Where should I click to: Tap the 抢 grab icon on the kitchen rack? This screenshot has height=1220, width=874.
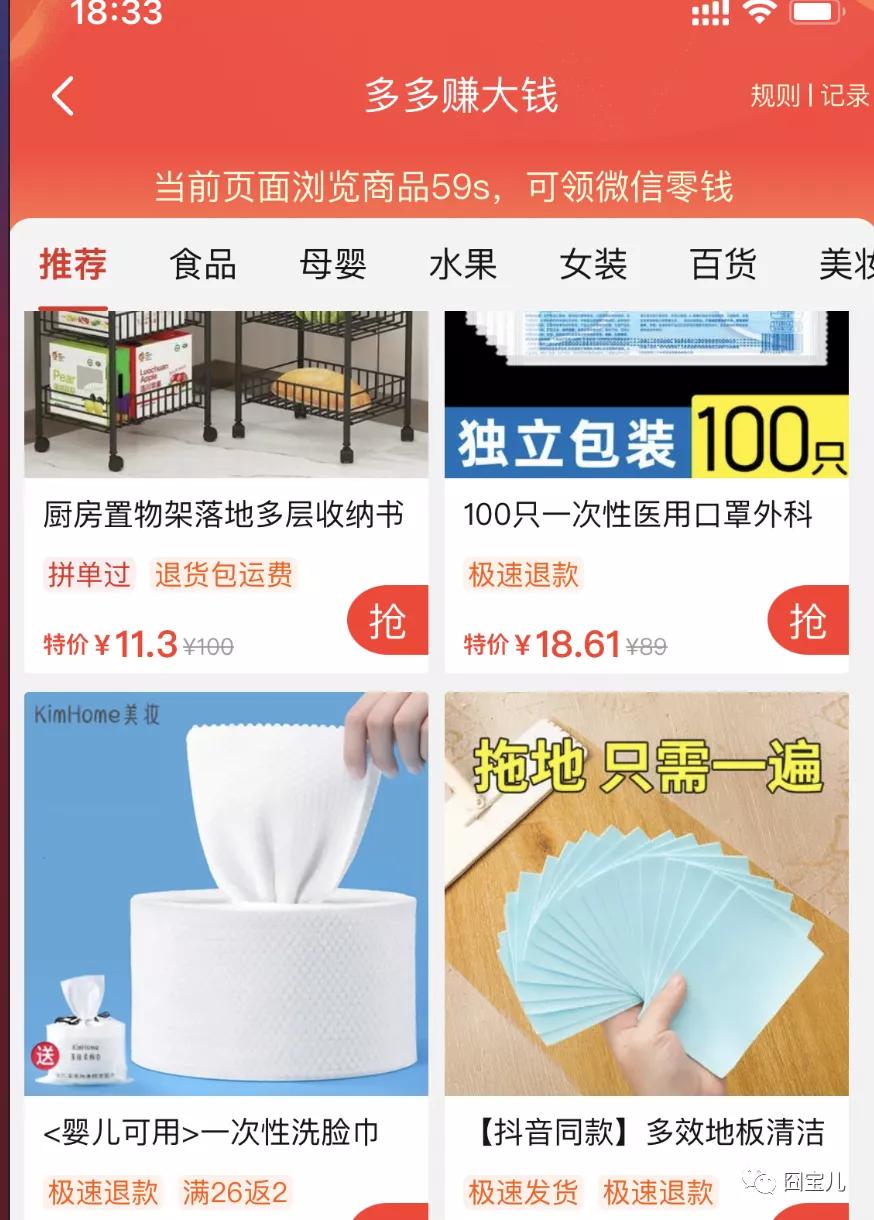point(386,621)
